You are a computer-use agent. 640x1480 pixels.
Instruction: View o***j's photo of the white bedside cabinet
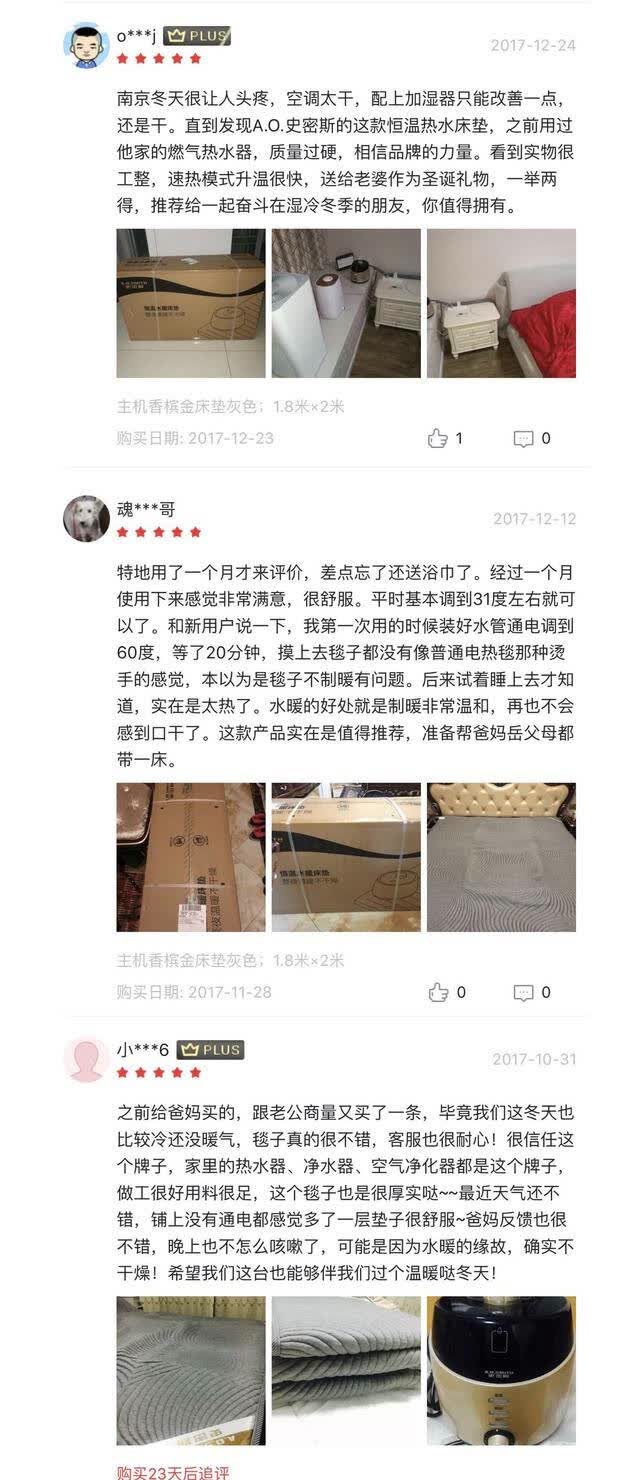[346, 303]
